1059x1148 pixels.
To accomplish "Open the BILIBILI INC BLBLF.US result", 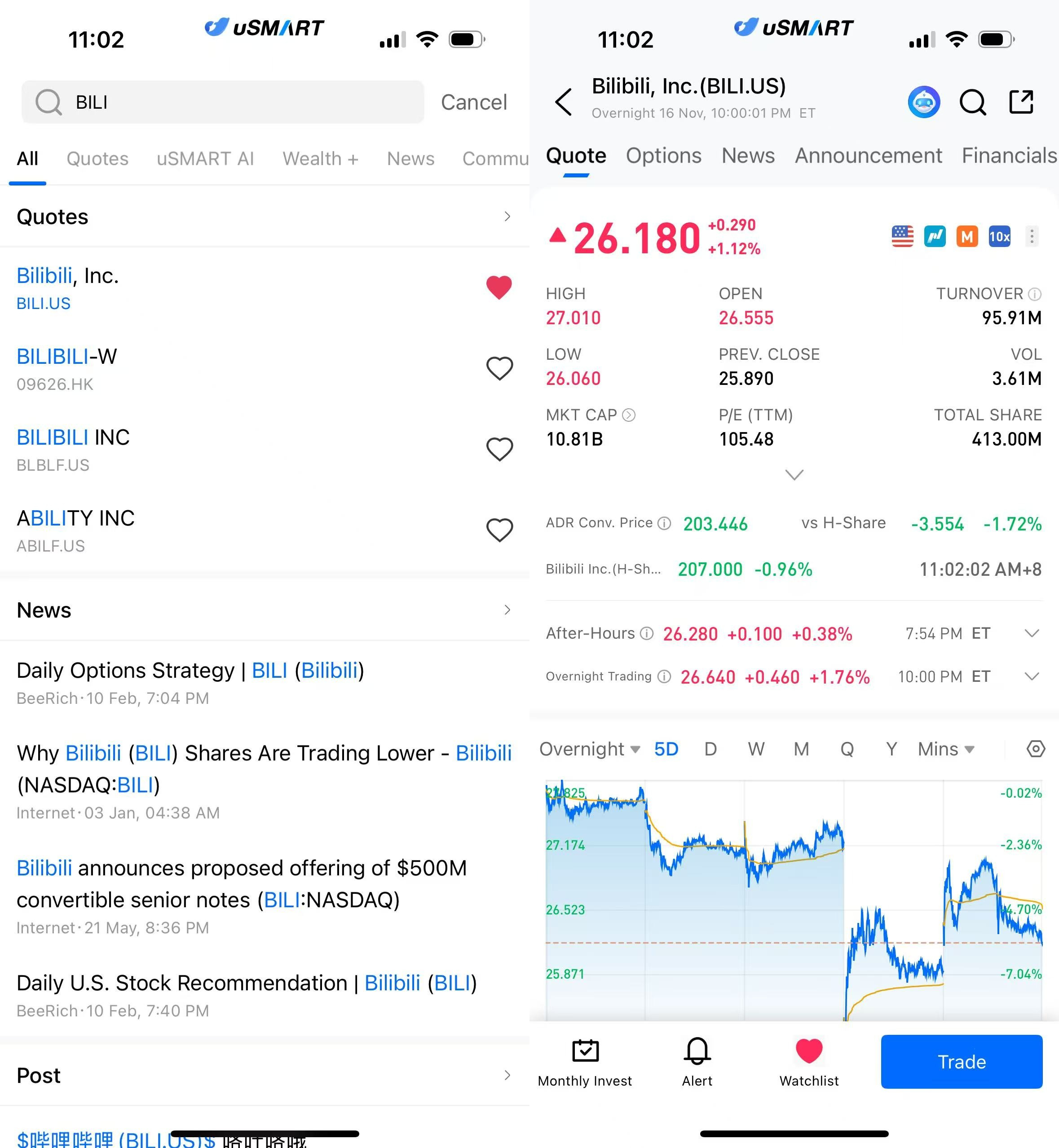I will pos(172,449).
